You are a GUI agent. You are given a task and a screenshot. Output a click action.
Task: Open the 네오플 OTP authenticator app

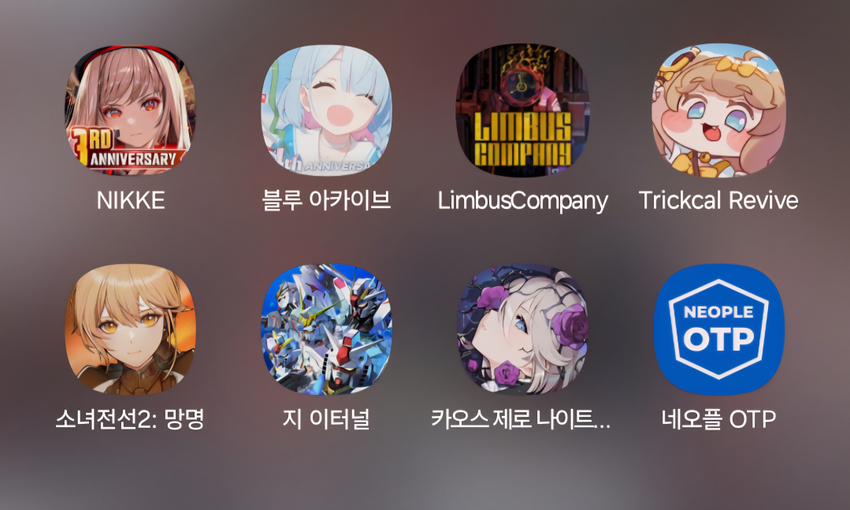(718, 329)
